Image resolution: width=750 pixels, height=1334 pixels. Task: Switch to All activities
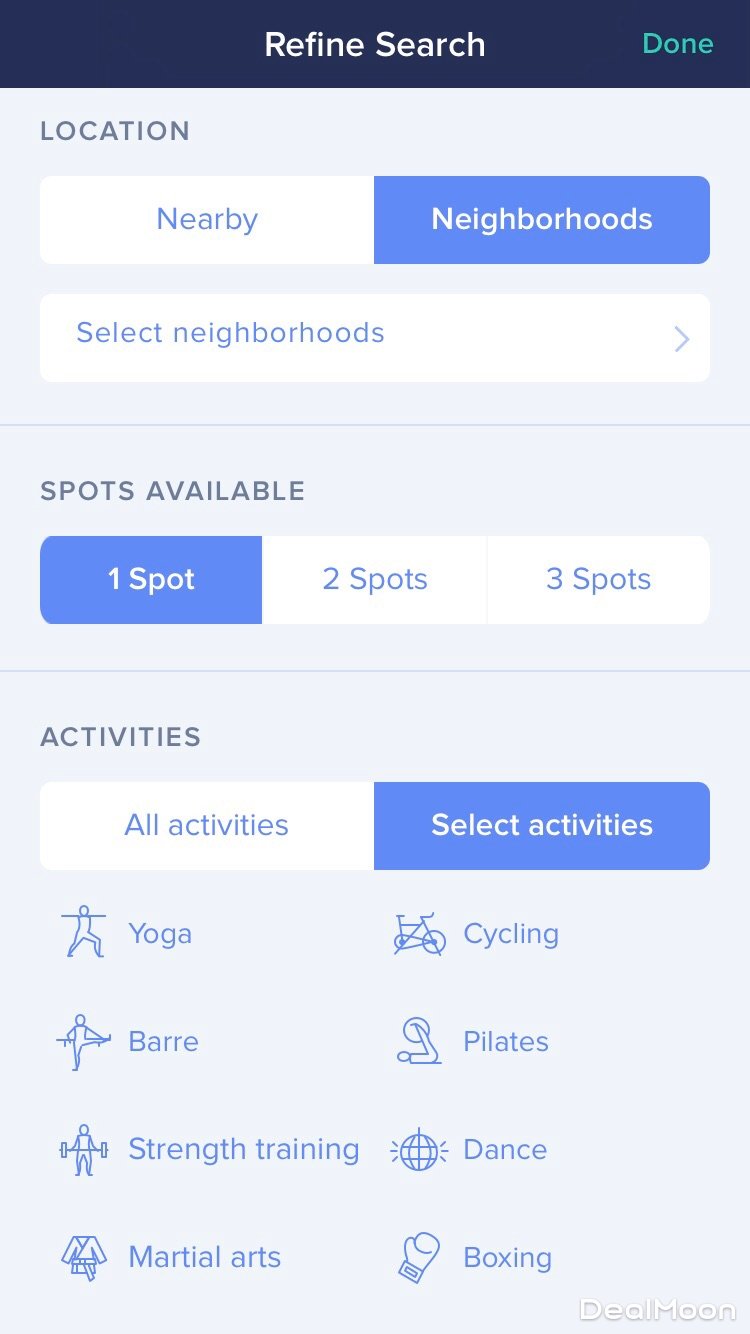(x=207, y=826)
